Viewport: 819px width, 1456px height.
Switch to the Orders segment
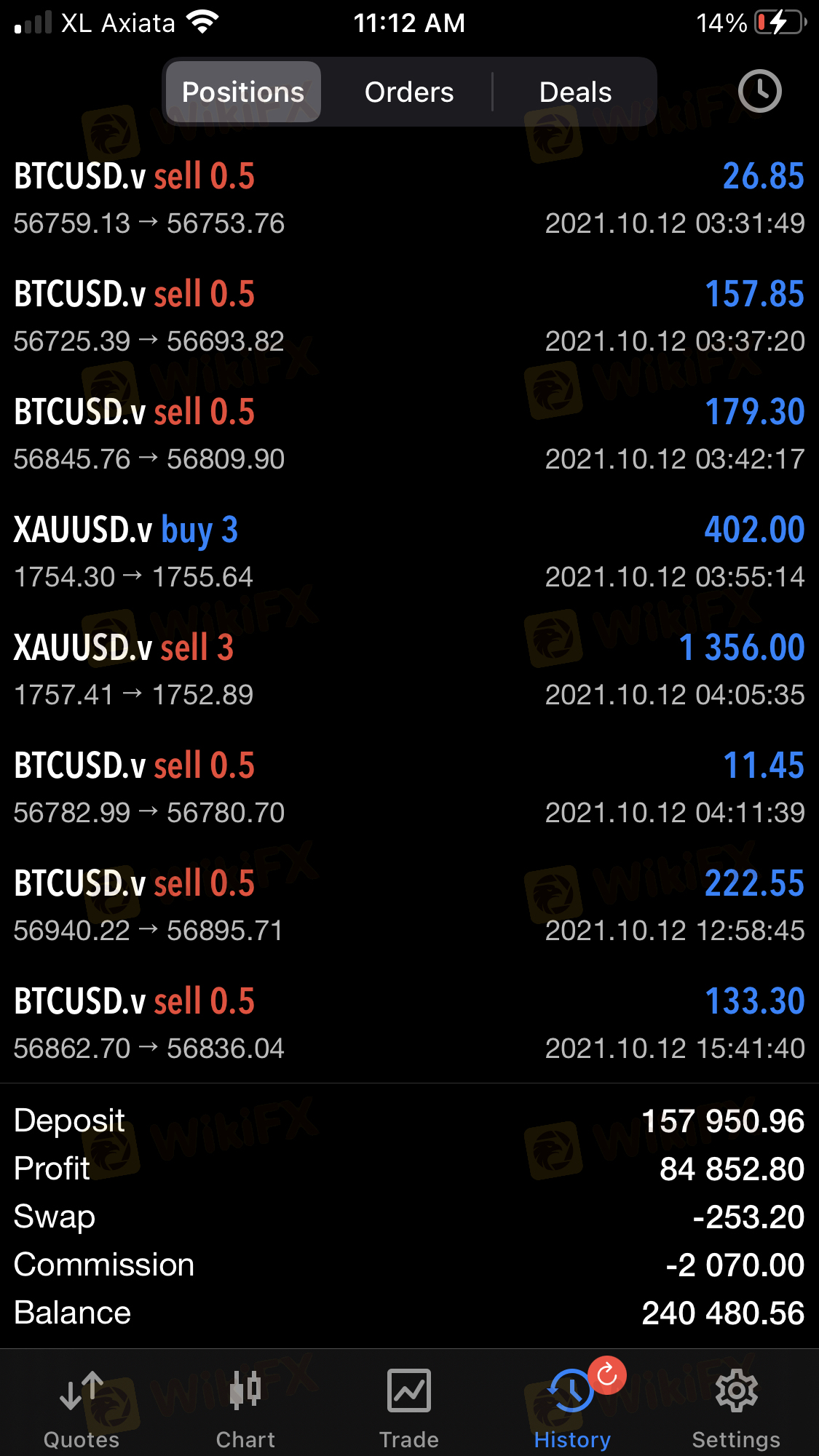[x=409, y=92]
